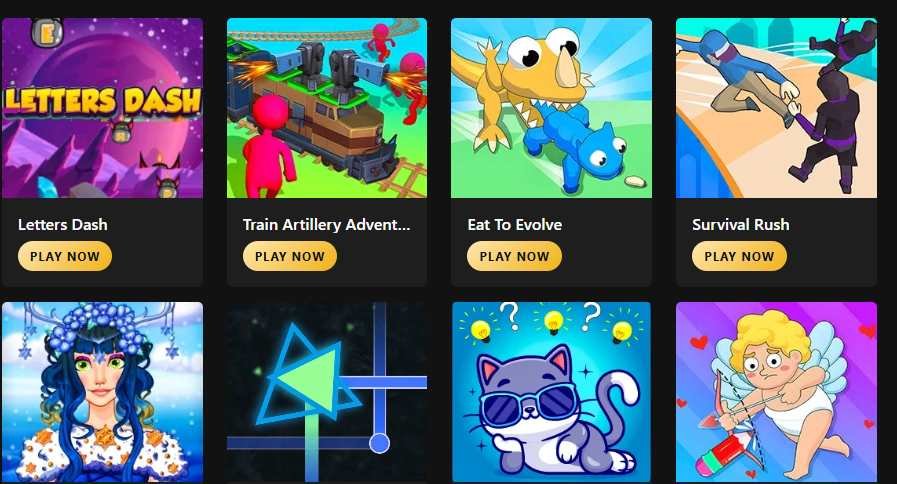Open the blue-haired girl dress-up game

102,392
